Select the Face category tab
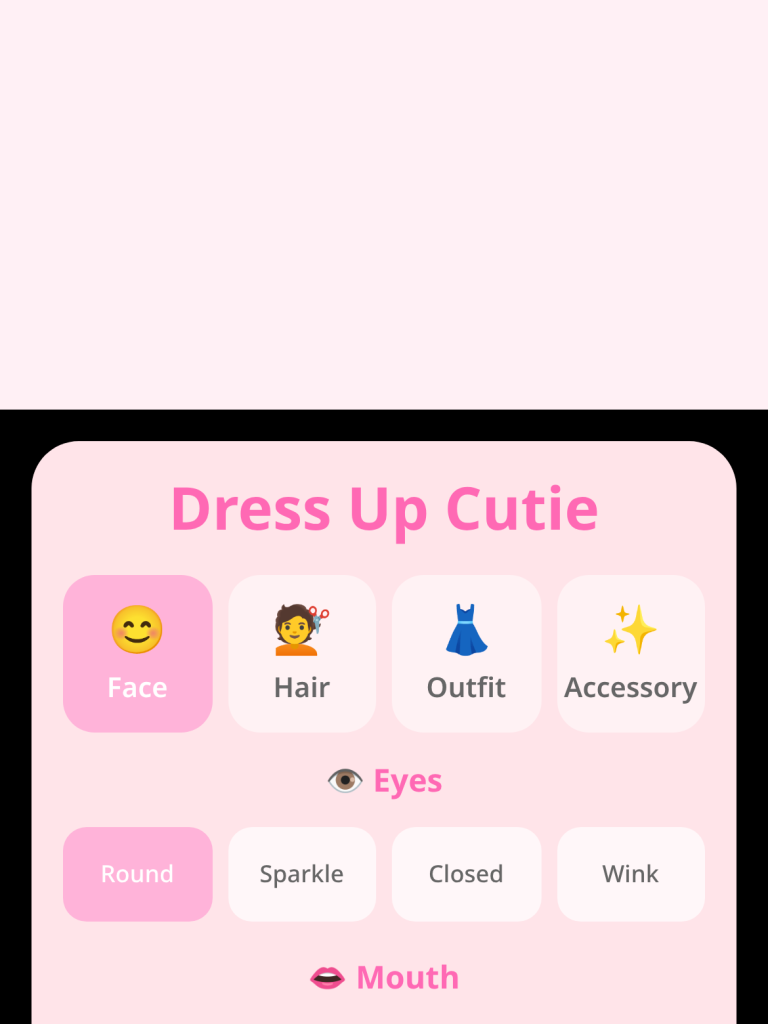 (x=137, y=653)
